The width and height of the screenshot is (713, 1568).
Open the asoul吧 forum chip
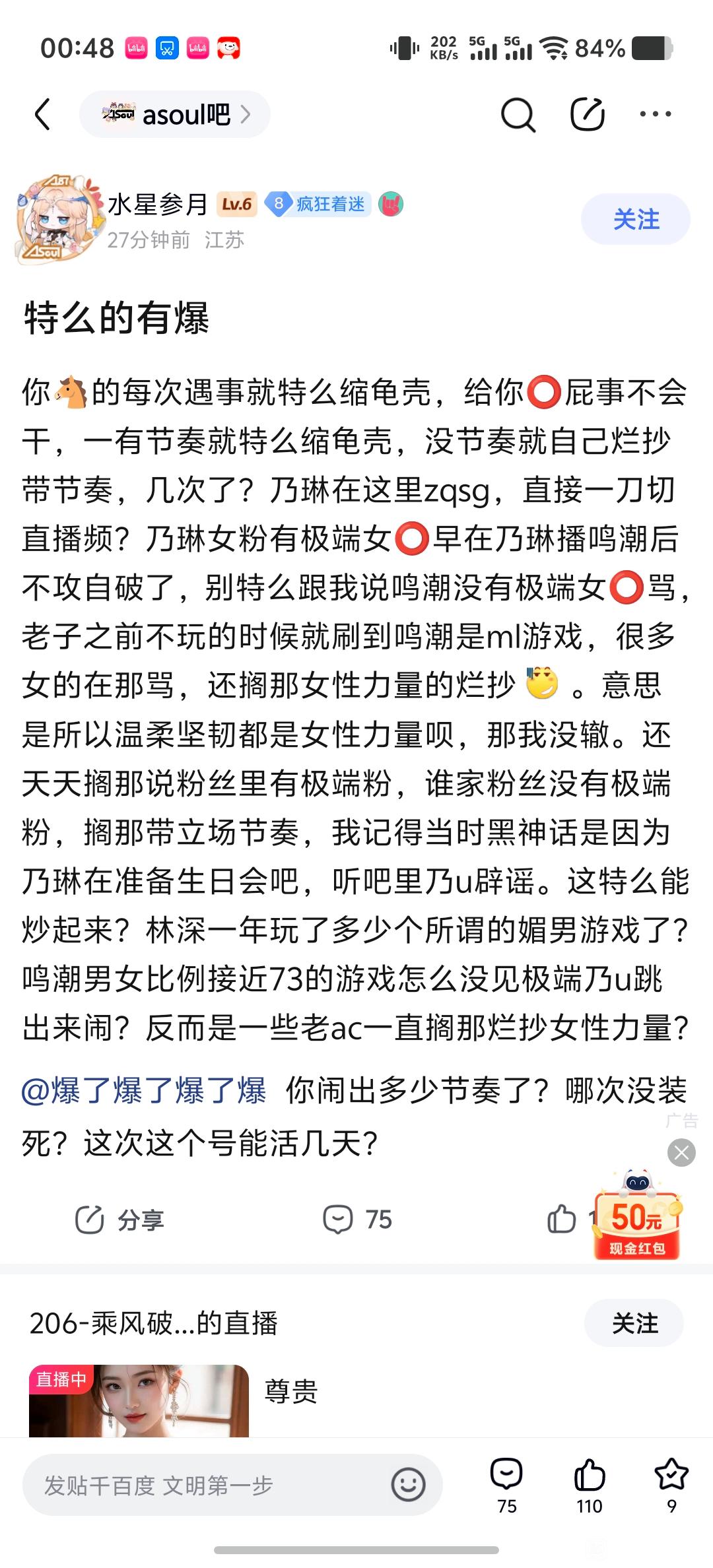pyautogui.click(x=175, y=115)
